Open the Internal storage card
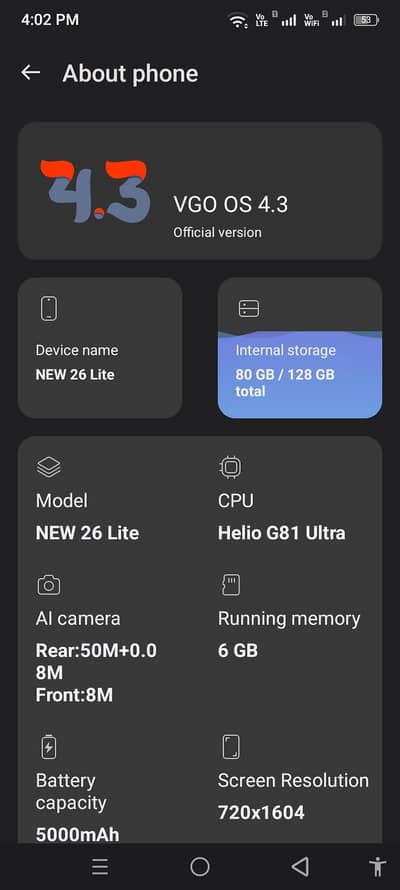Image resolution: width=400 pixels, height=890 pixels. pos(300,348)
